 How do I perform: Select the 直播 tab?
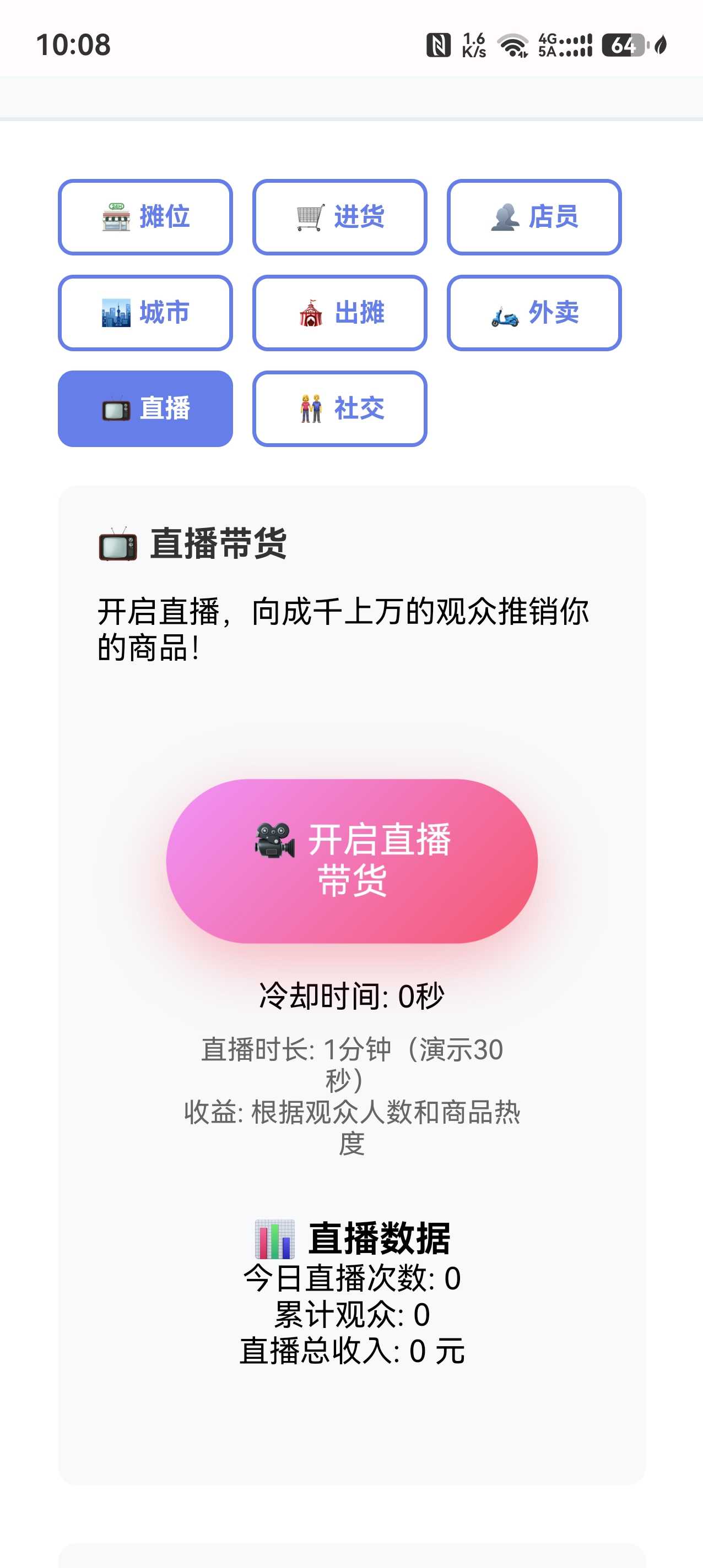coord(145,409)
